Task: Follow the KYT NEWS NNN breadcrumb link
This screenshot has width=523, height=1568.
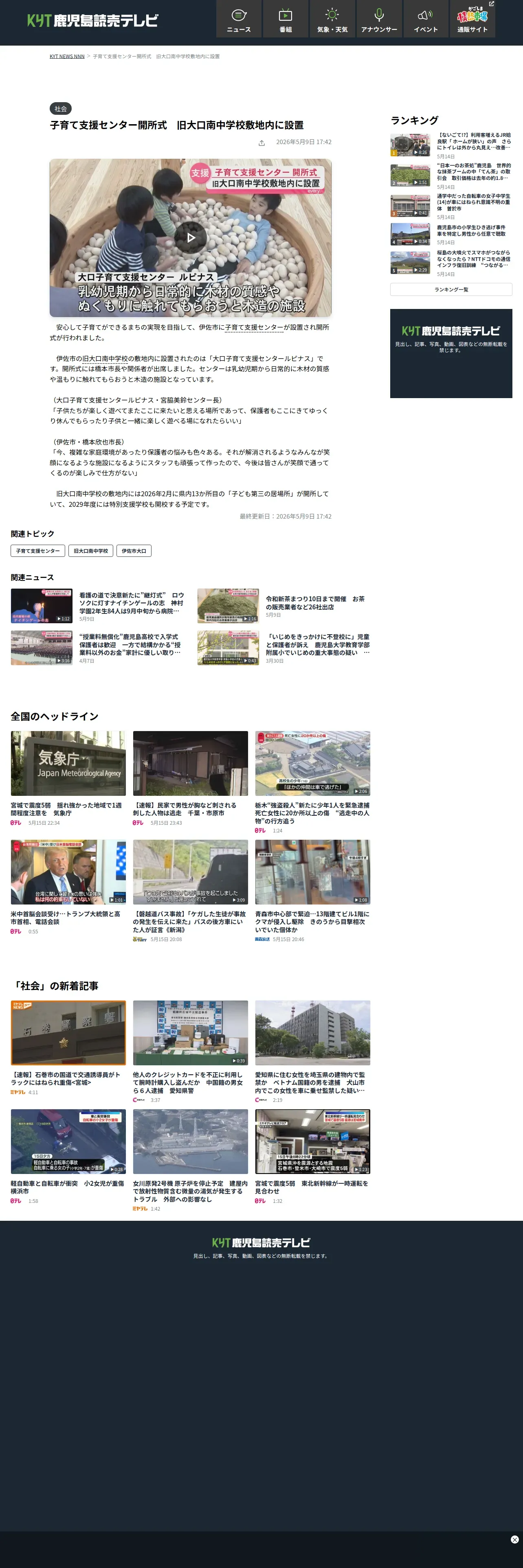Action: [67, 56]
